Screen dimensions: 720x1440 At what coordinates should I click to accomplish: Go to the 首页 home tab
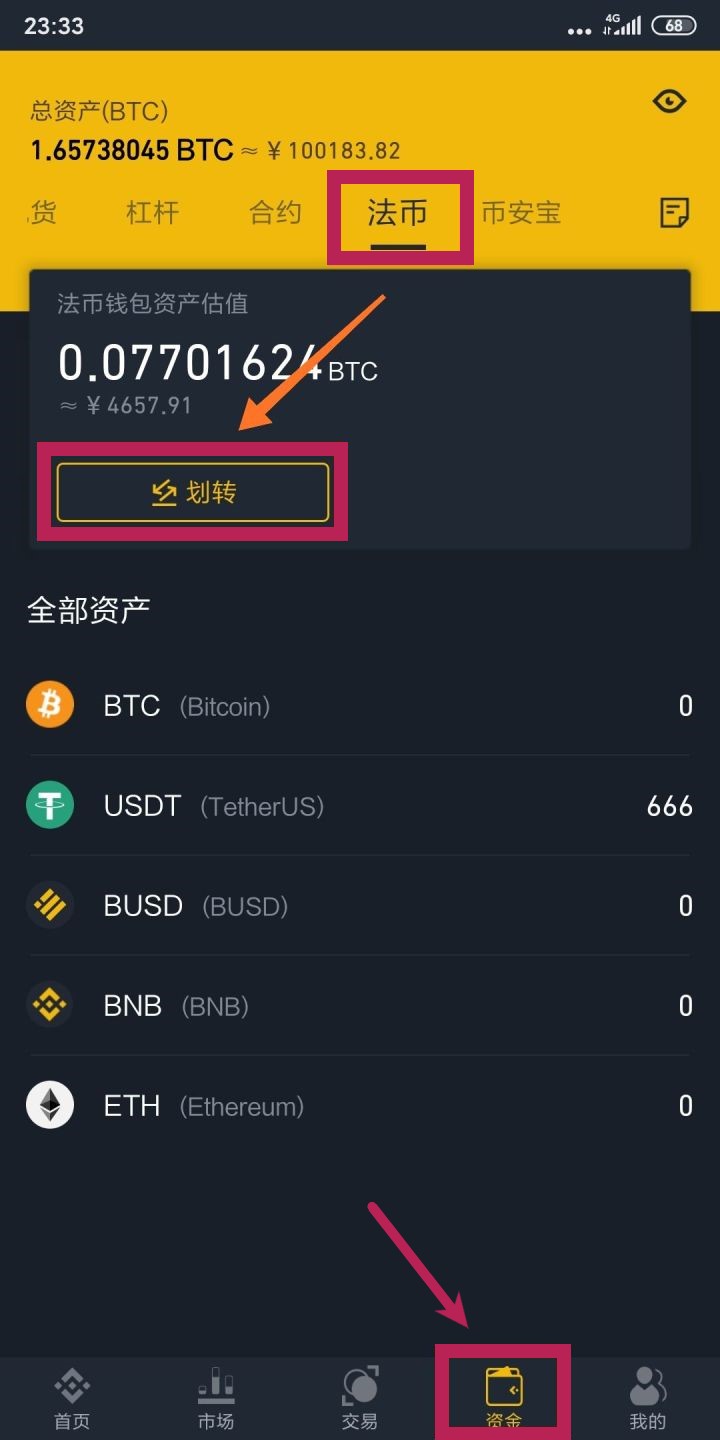click(x=72, y=1398)
